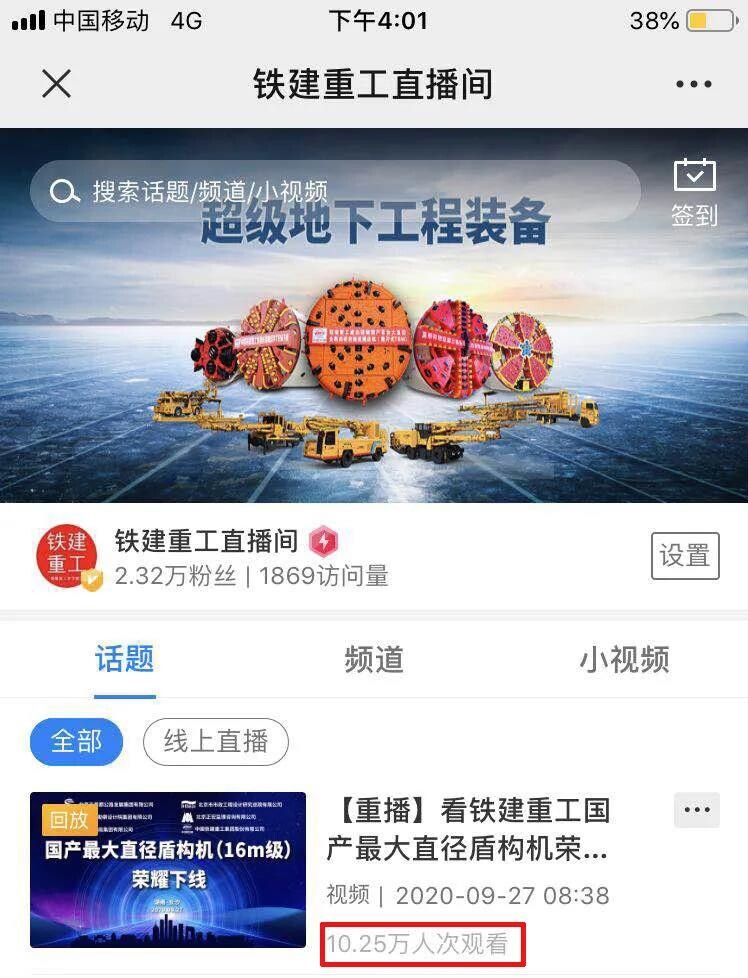Switch to the 小视频 tab
Screen dimensions: 748x978
pos(624,659)
